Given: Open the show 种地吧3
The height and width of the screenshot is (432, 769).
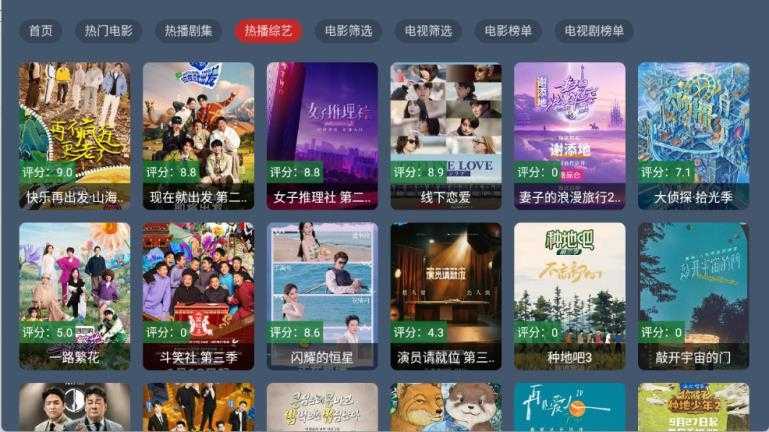Looking at the screenshot, I should coord(570,295).
